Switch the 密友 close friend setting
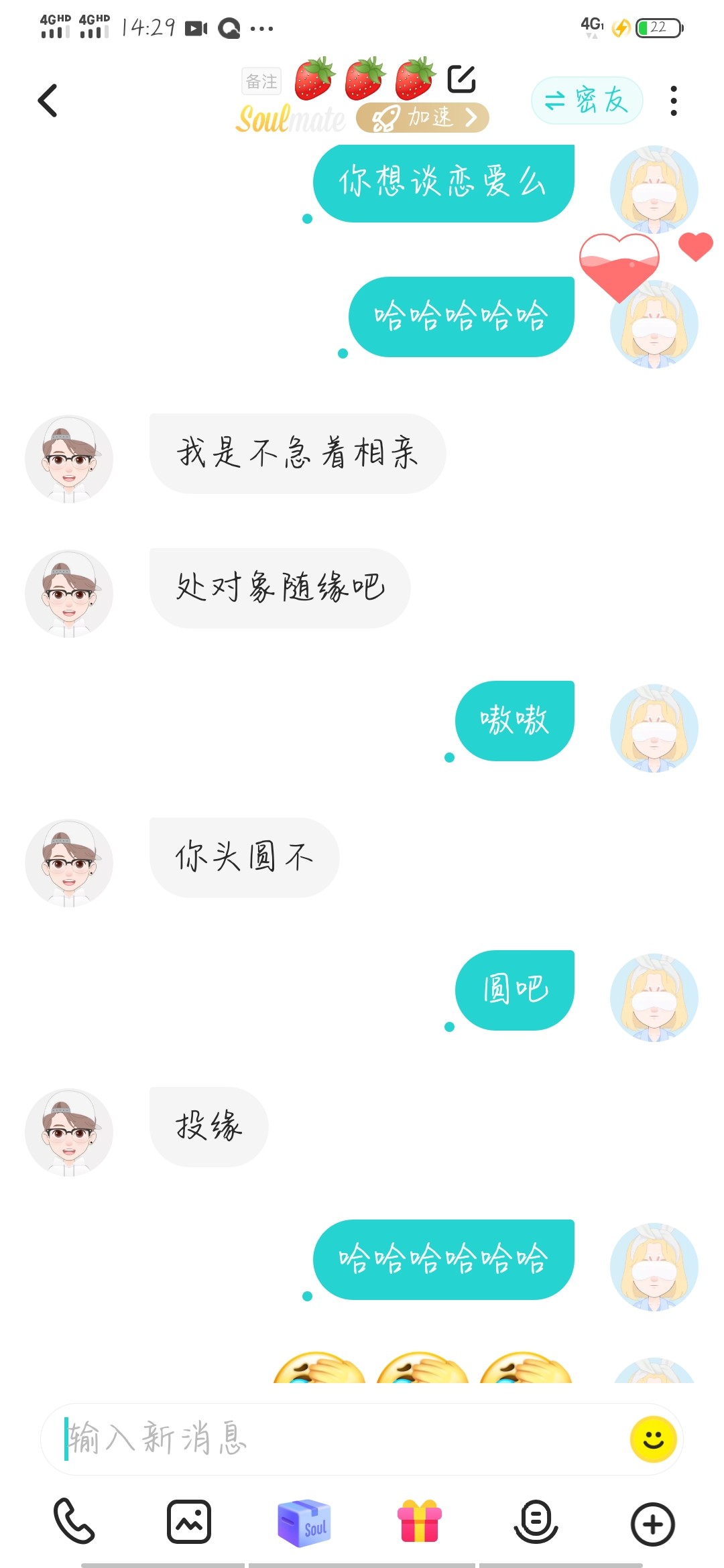The image size is (724, 1568). coord(587,101)
